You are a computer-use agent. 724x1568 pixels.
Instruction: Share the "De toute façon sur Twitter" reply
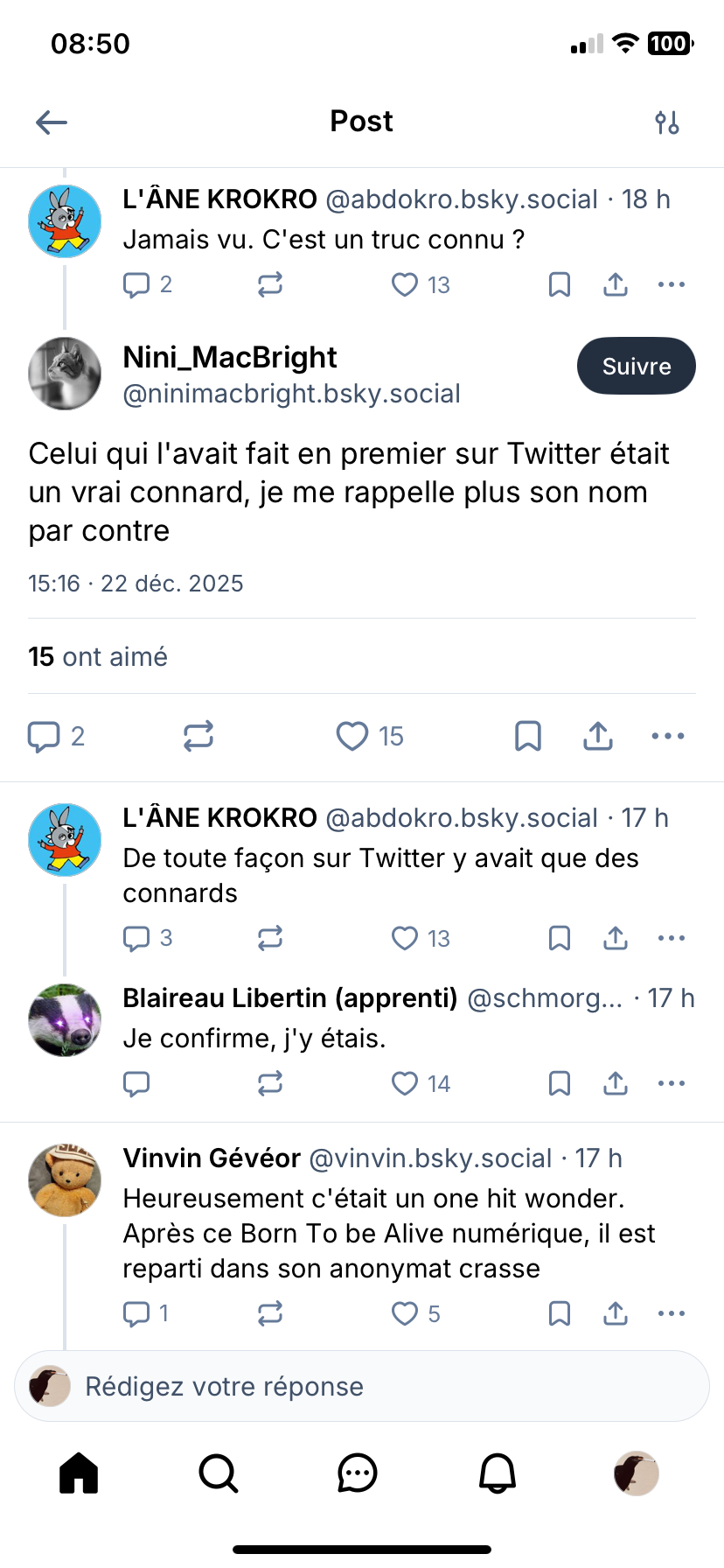[x=616, y=938]
